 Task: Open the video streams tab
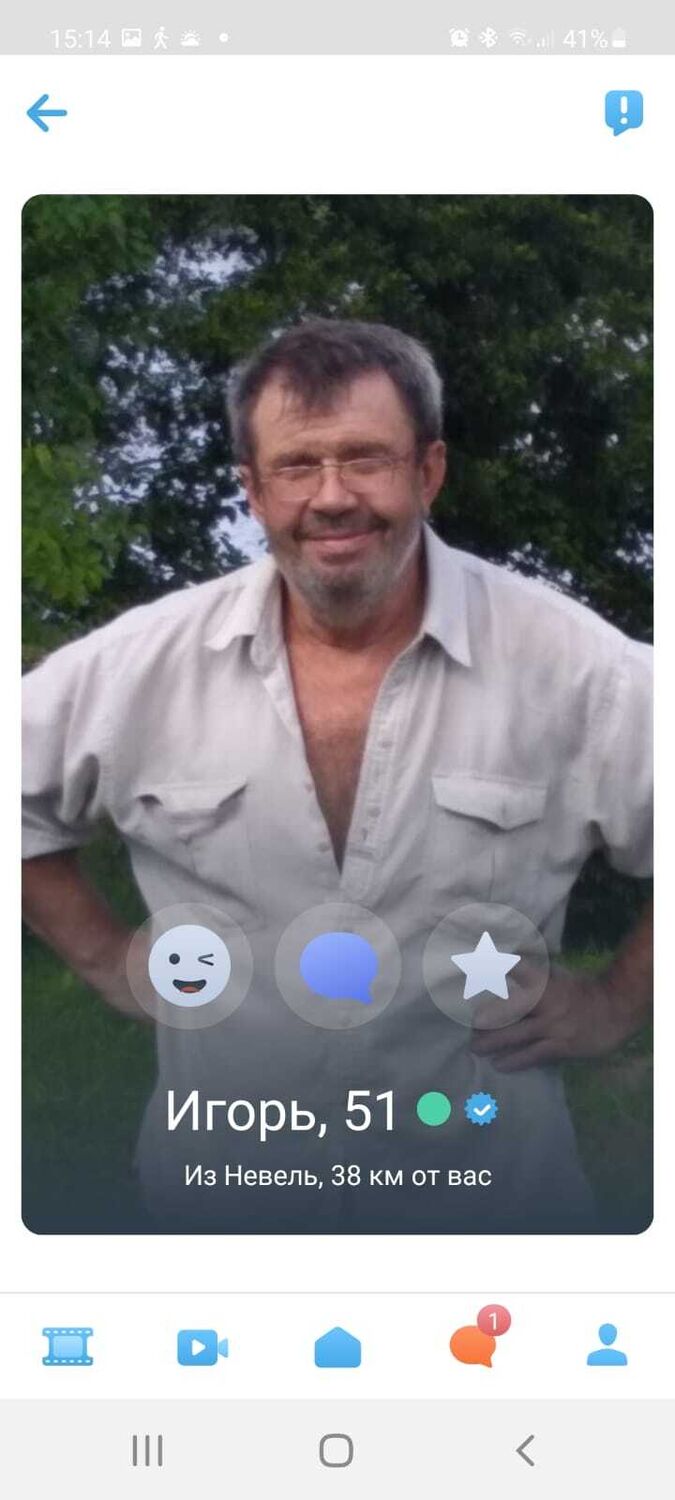tap(202, 1347)
